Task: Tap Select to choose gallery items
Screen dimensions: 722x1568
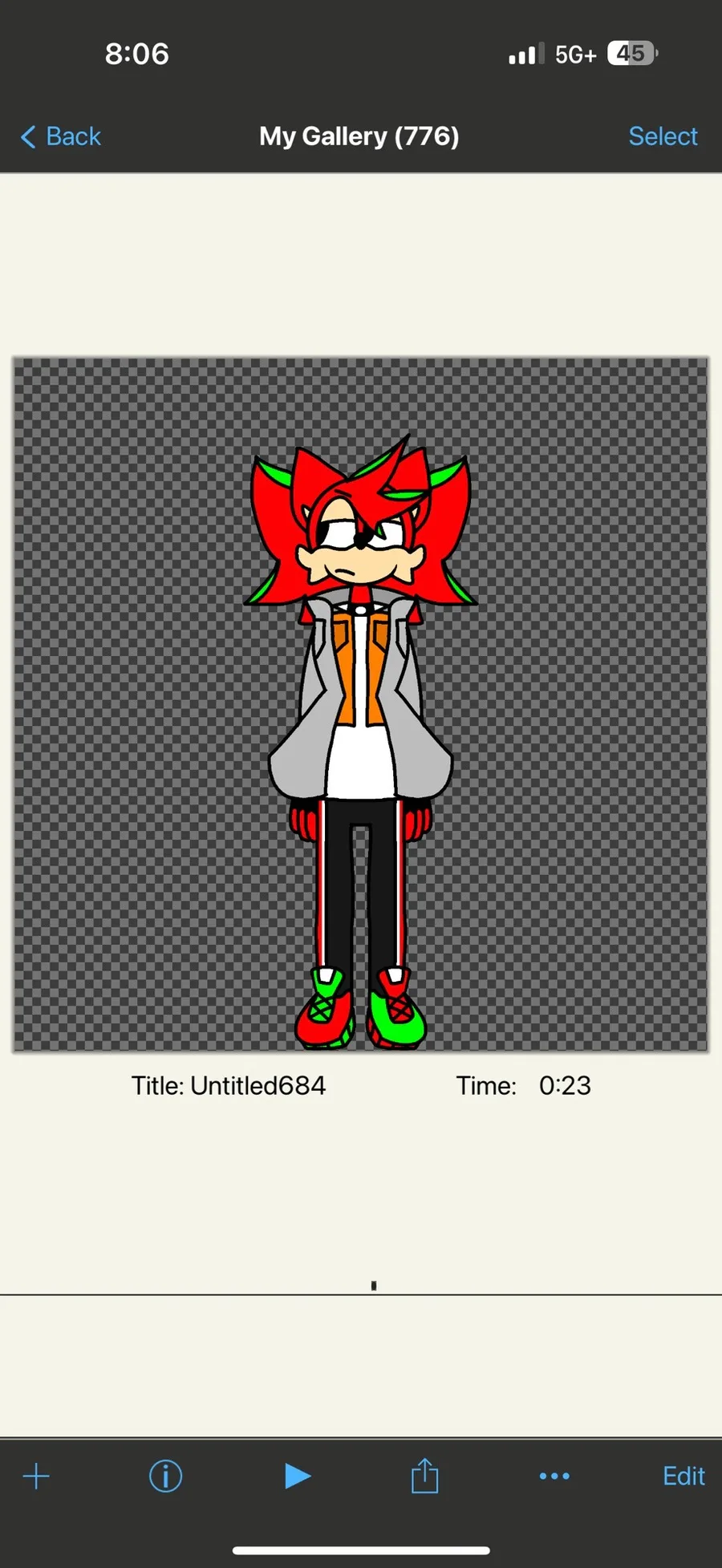Action: [x=663, y=136]
